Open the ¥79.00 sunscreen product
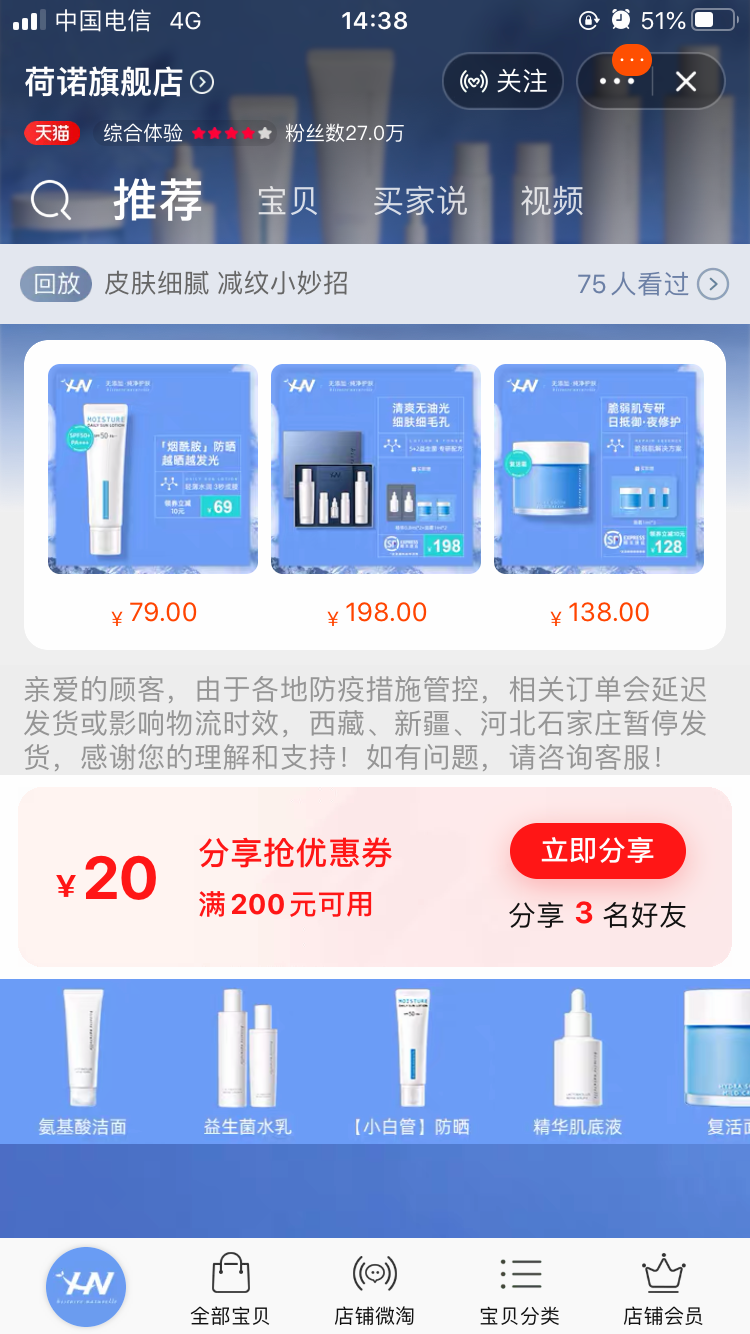 point(153,470)
